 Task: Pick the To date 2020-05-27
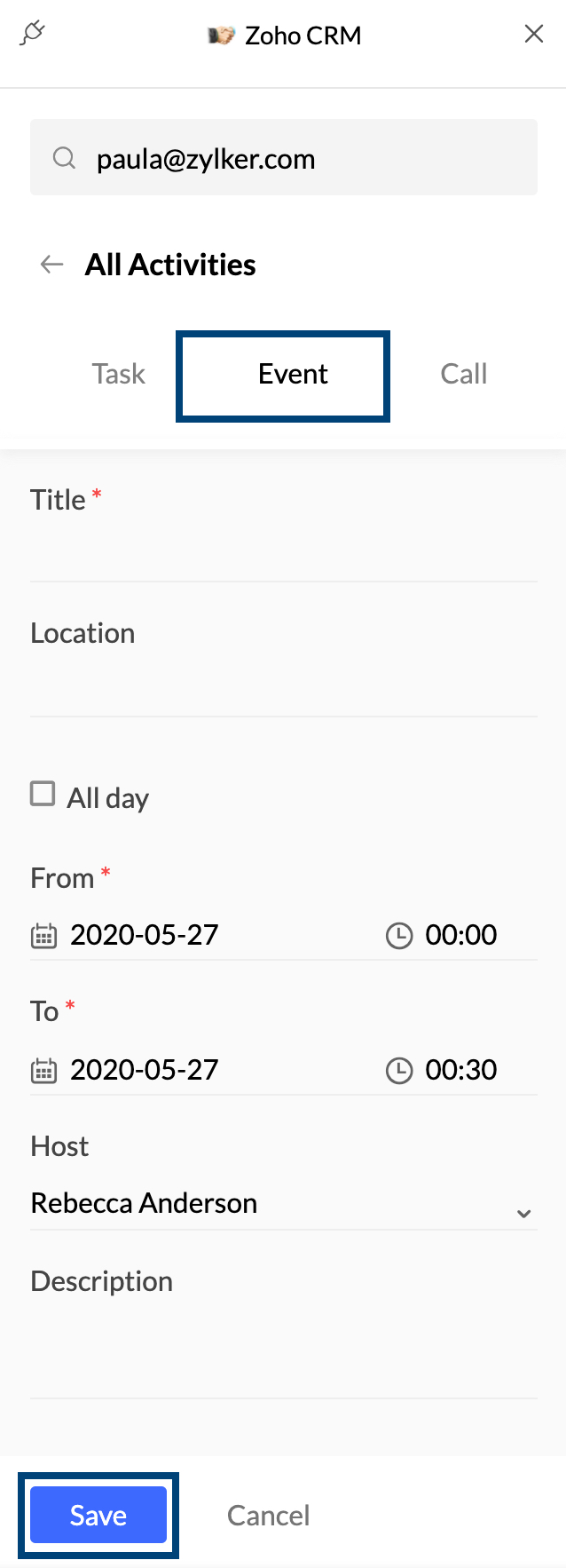pyautogui.click(x=144, y=1070)
